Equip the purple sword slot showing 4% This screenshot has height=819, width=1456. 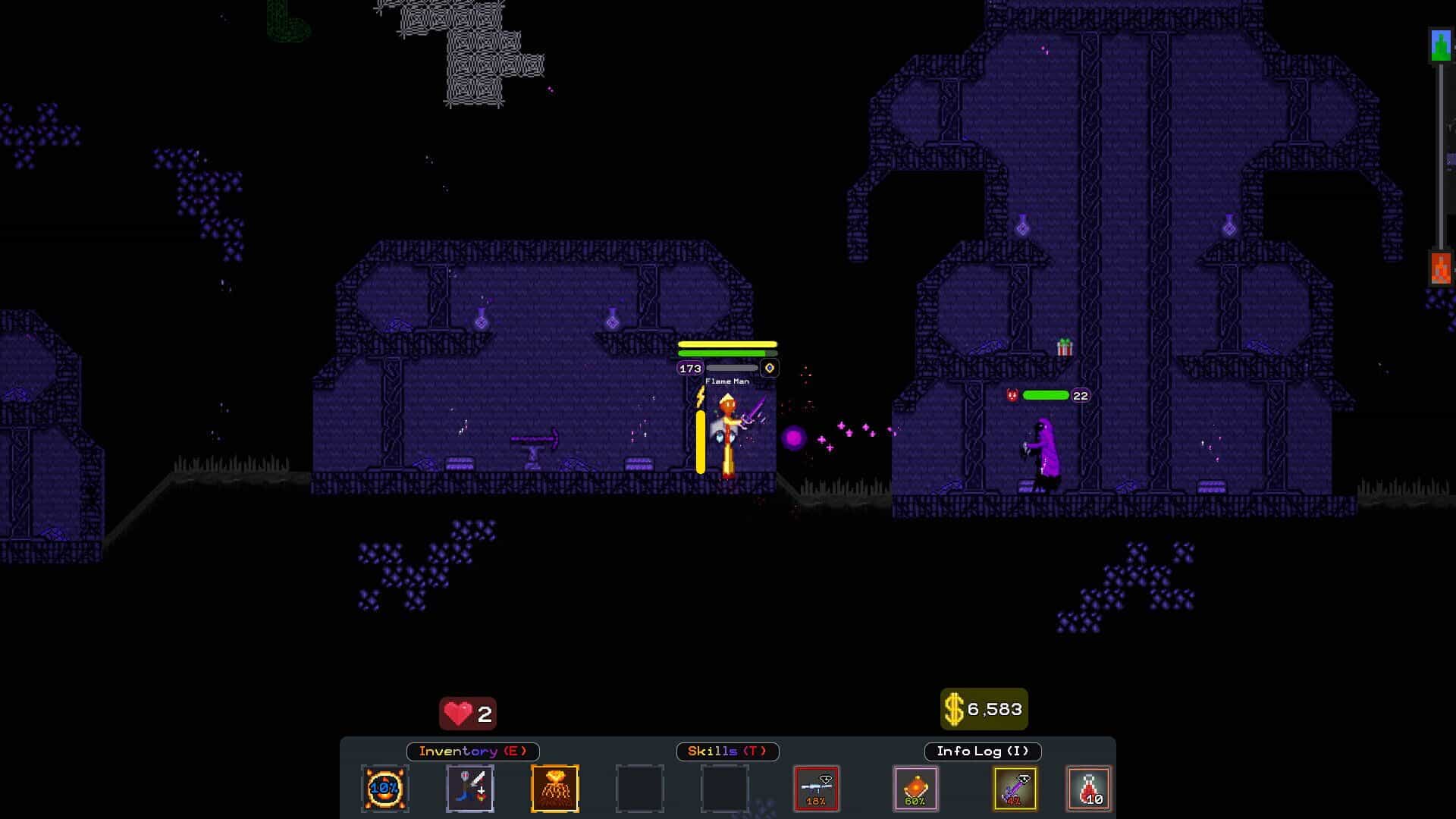[1015, 789]
